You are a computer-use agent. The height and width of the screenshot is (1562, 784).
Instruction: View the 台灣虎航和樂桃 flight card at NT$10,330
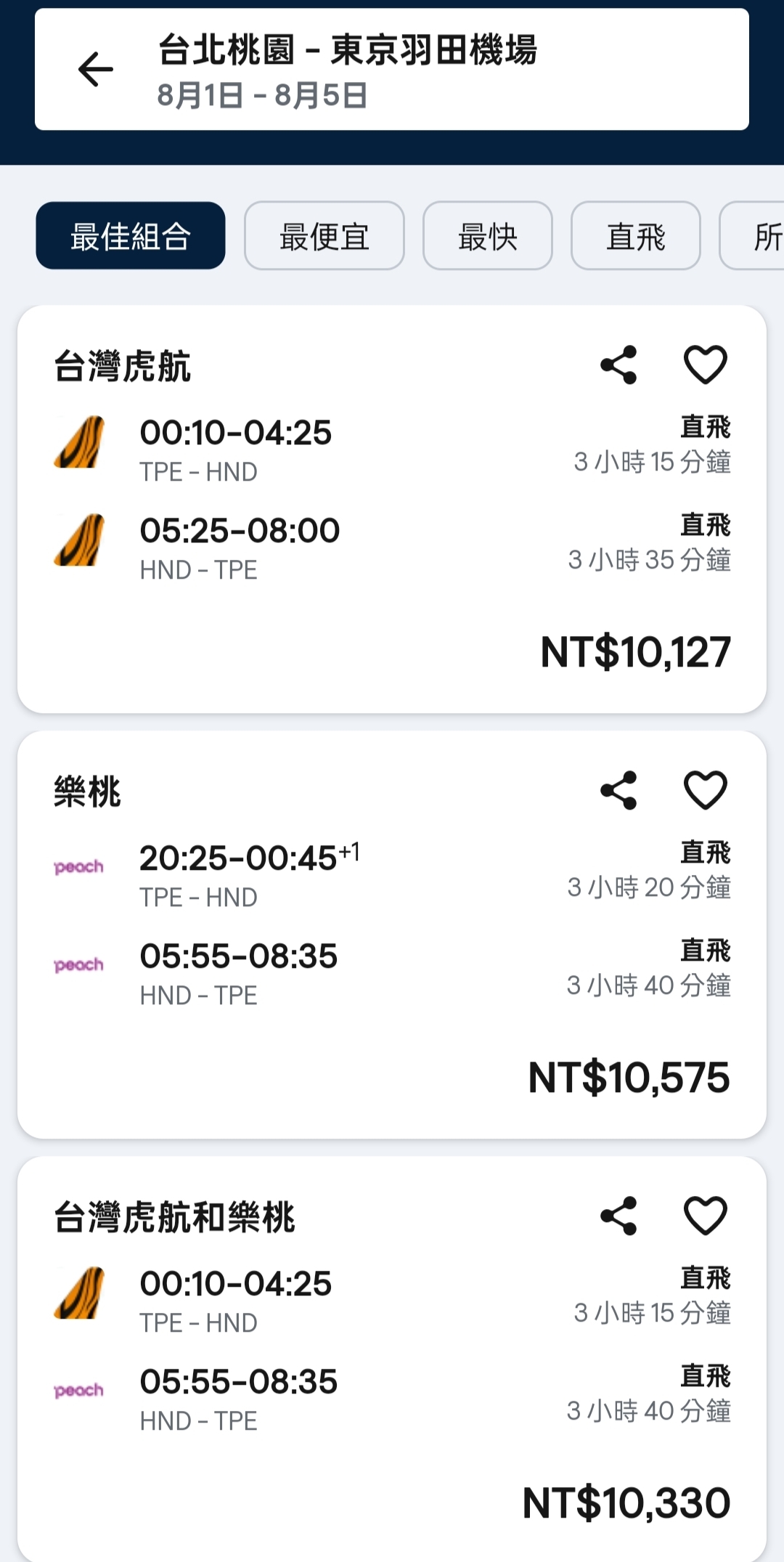(x=392, y=1359)
